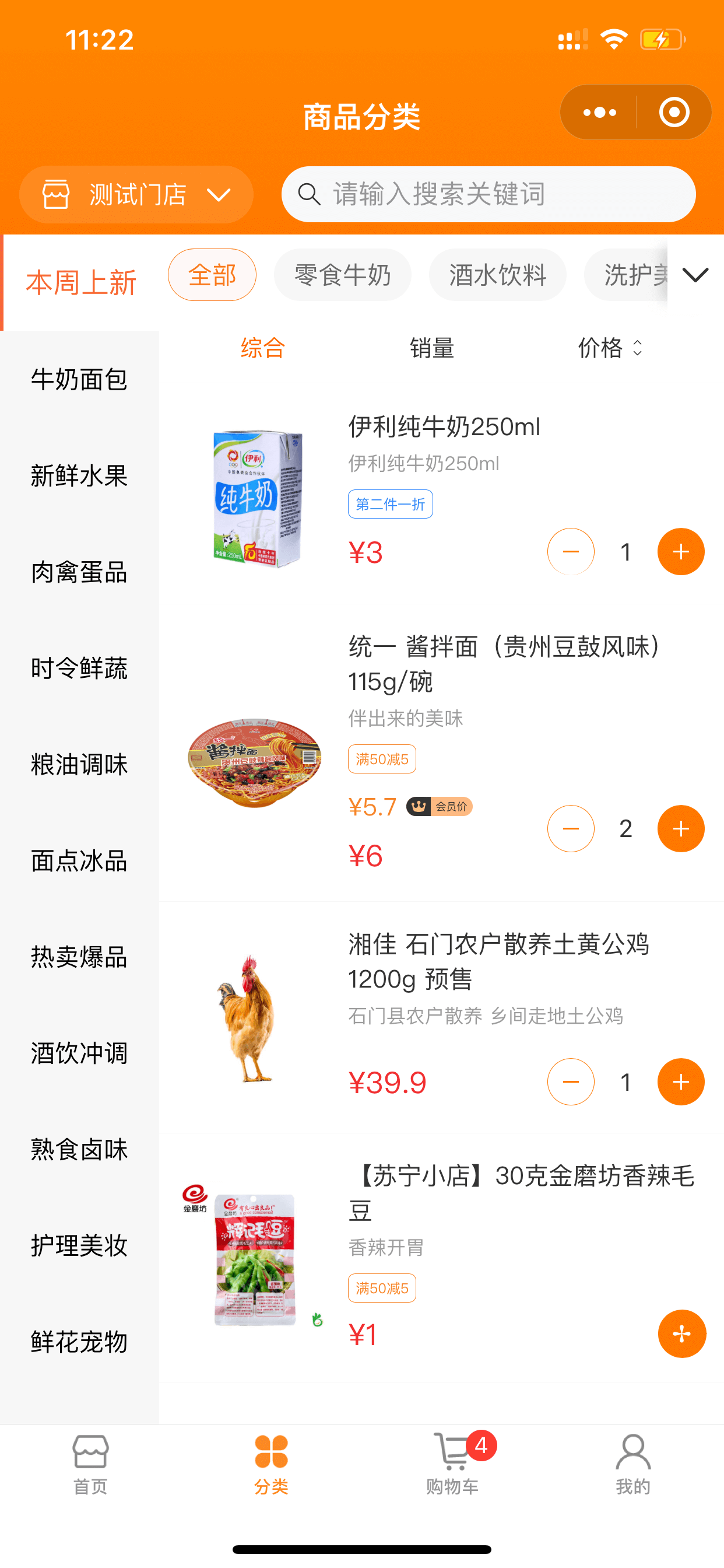Image resolution: width=724 pixels, height=1568 pixels.
Task: View details of 统一 酱拌面 product
Action: 505,663
